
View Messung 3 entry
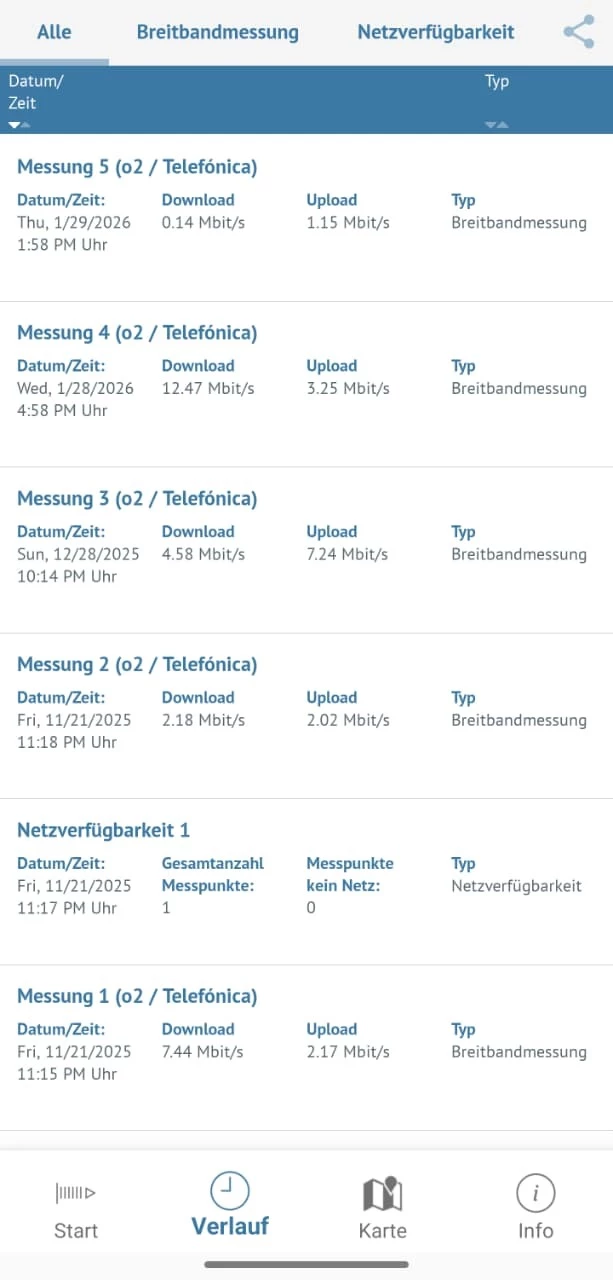click(x=137, y=499)
